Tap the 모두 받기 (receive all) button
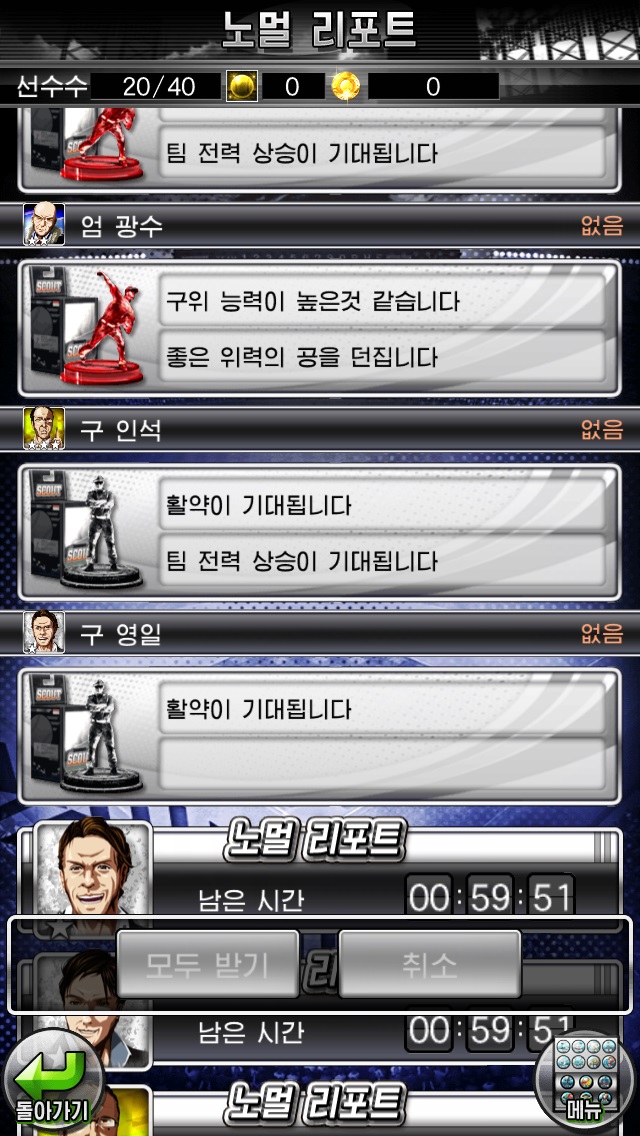Image resolution: width=640 pixels, height=1136 pixels. coord(208,964)
